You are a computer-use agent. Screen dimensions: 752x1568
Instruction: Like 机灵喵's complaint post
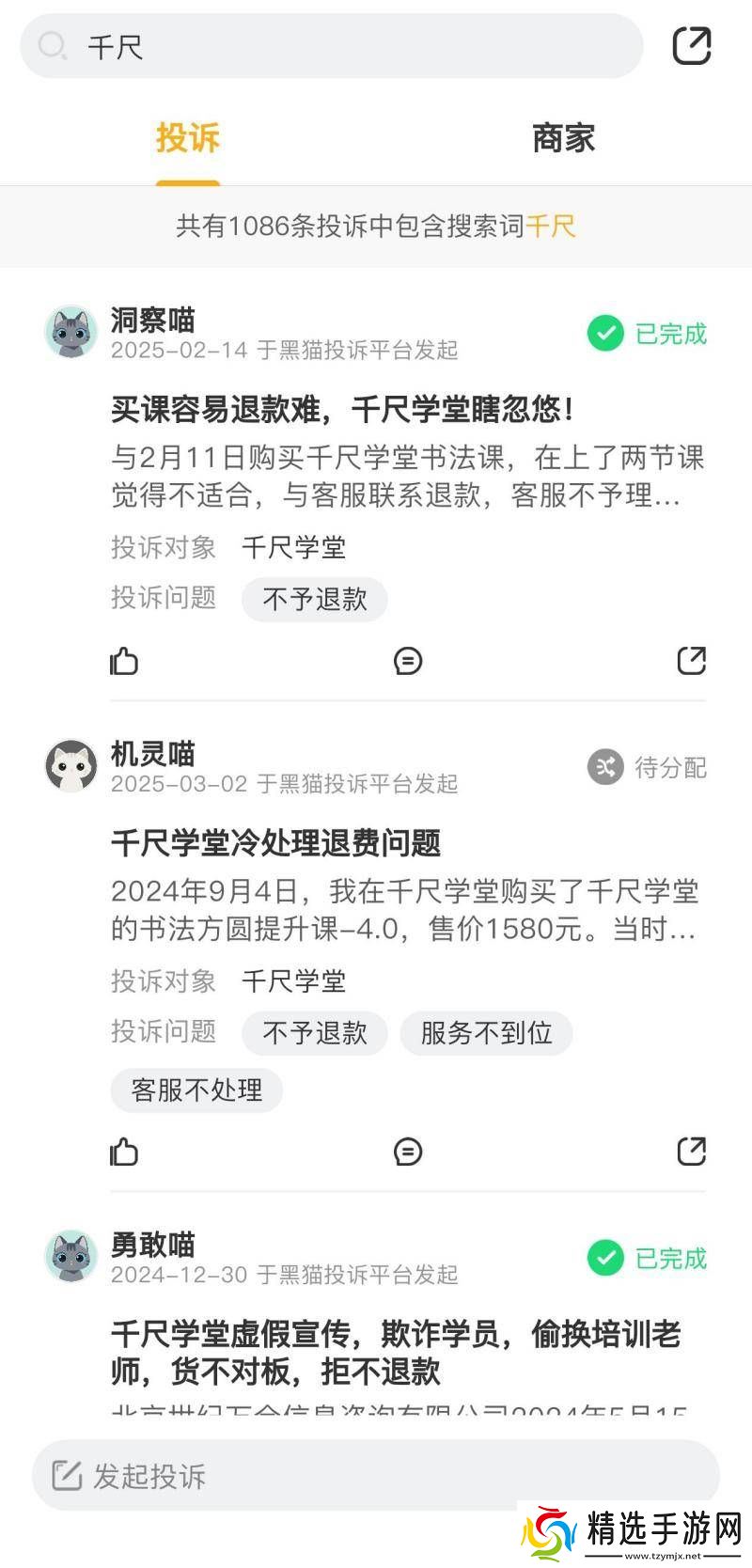tap(124, 1152)
